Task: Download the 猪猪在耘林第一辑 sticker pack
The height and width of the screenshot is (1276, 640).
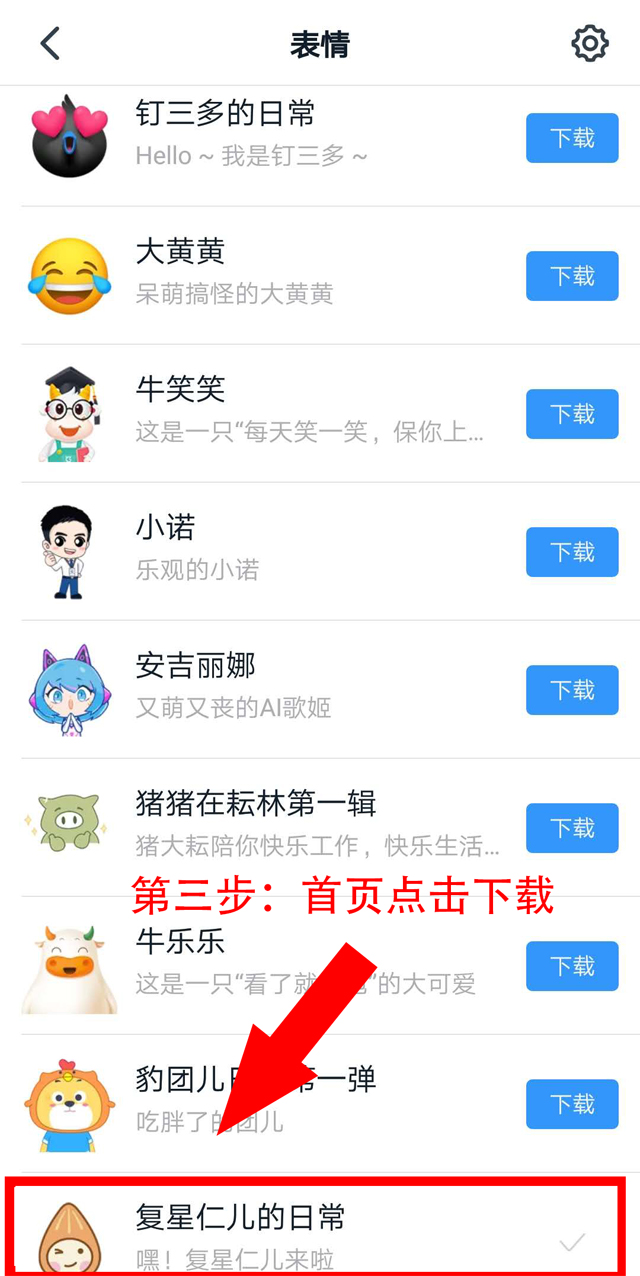Action: pos(572,828)
